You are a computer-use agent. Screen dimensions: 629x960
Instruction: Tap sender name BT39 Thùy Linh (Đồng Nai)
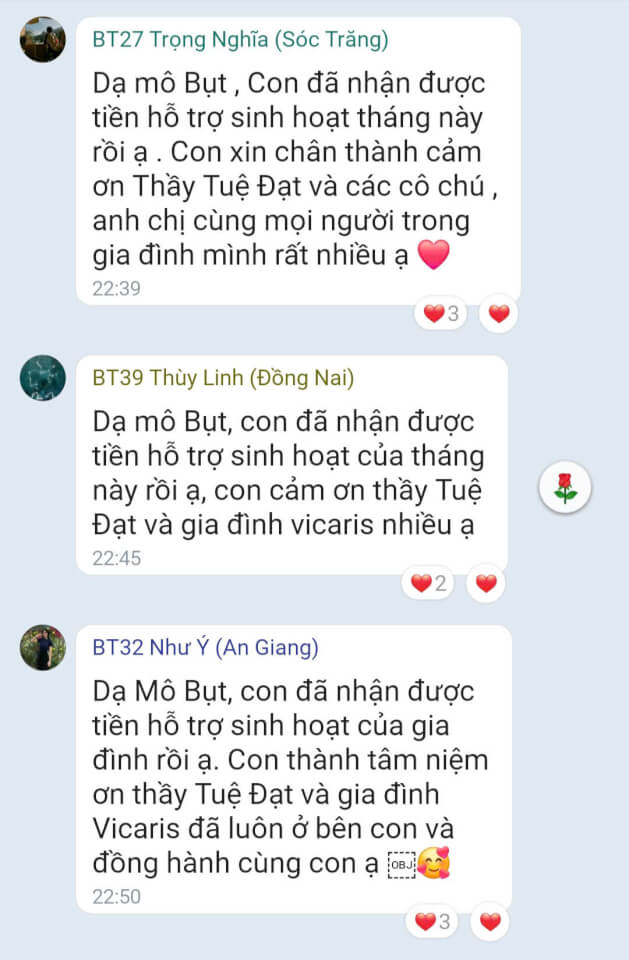[223, 378]
